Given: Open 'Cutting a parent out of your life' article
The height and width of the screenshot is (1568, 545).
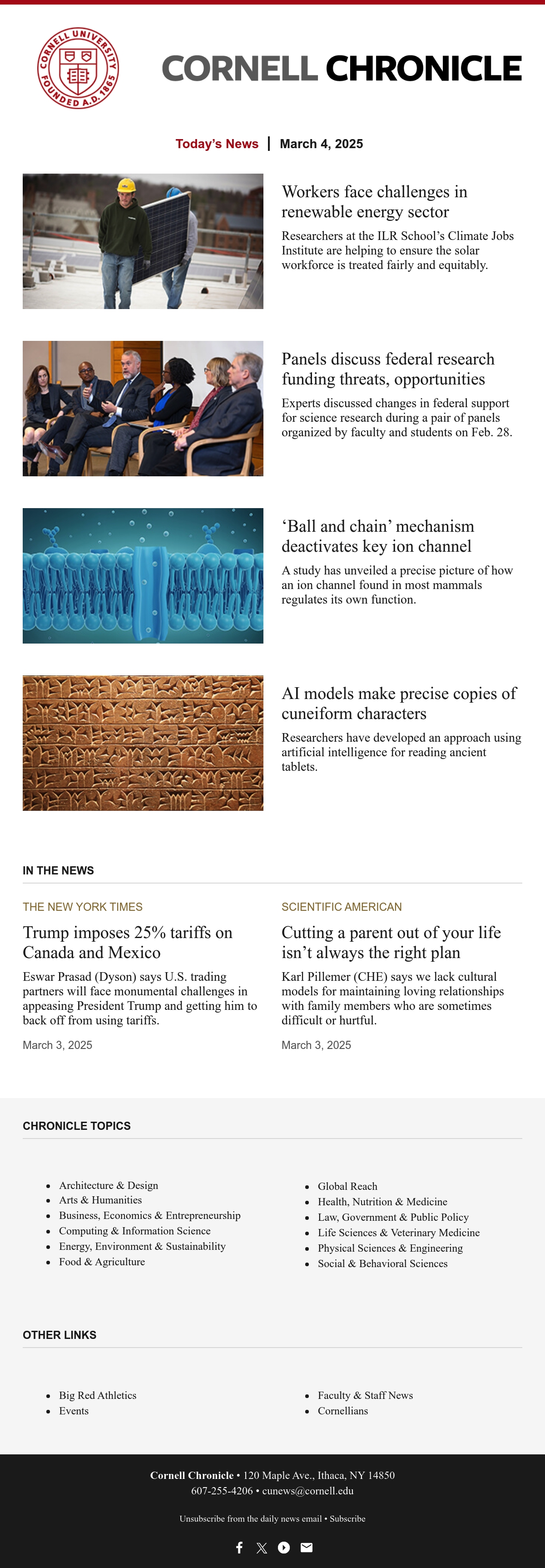Looking at the screenshot, I should [391, 942].
